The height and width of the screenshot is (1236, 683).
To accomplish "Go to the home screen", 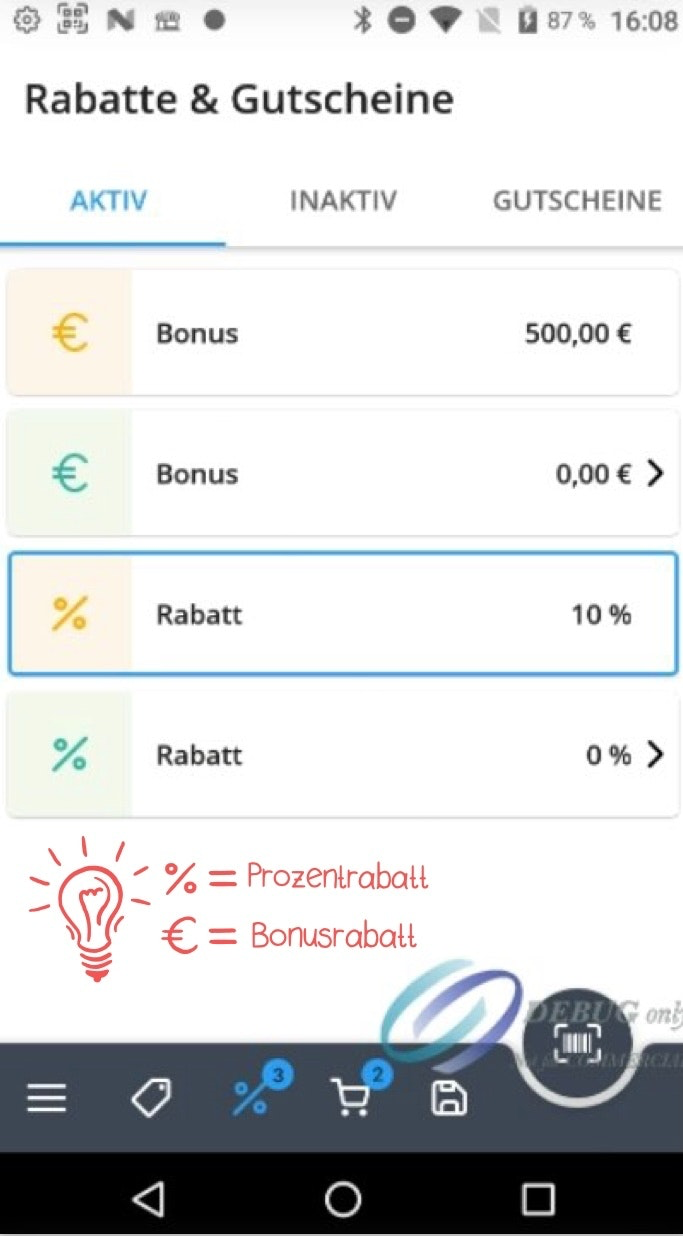I will tap(342, 1198).
